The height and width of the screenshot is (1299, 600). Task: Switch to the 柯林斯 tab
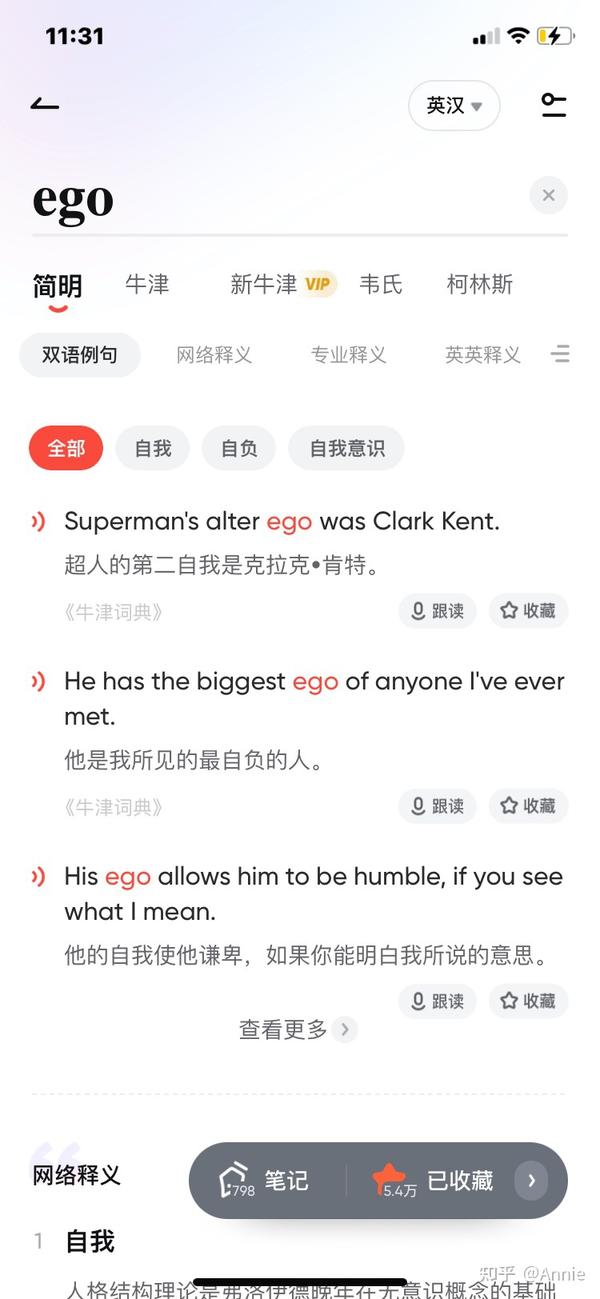(480, 285)
